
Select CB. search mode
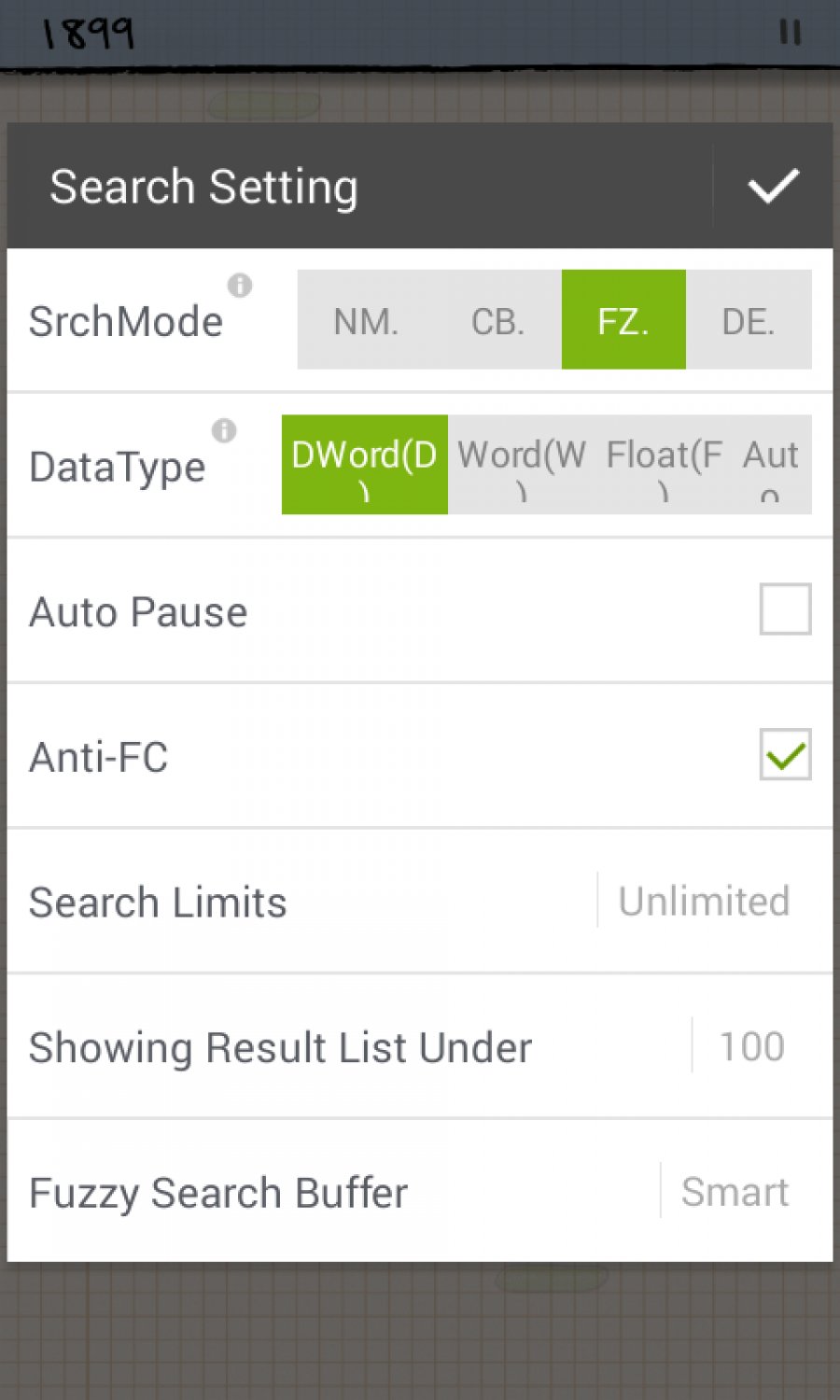pyautogui.click(x=497, y=321)
